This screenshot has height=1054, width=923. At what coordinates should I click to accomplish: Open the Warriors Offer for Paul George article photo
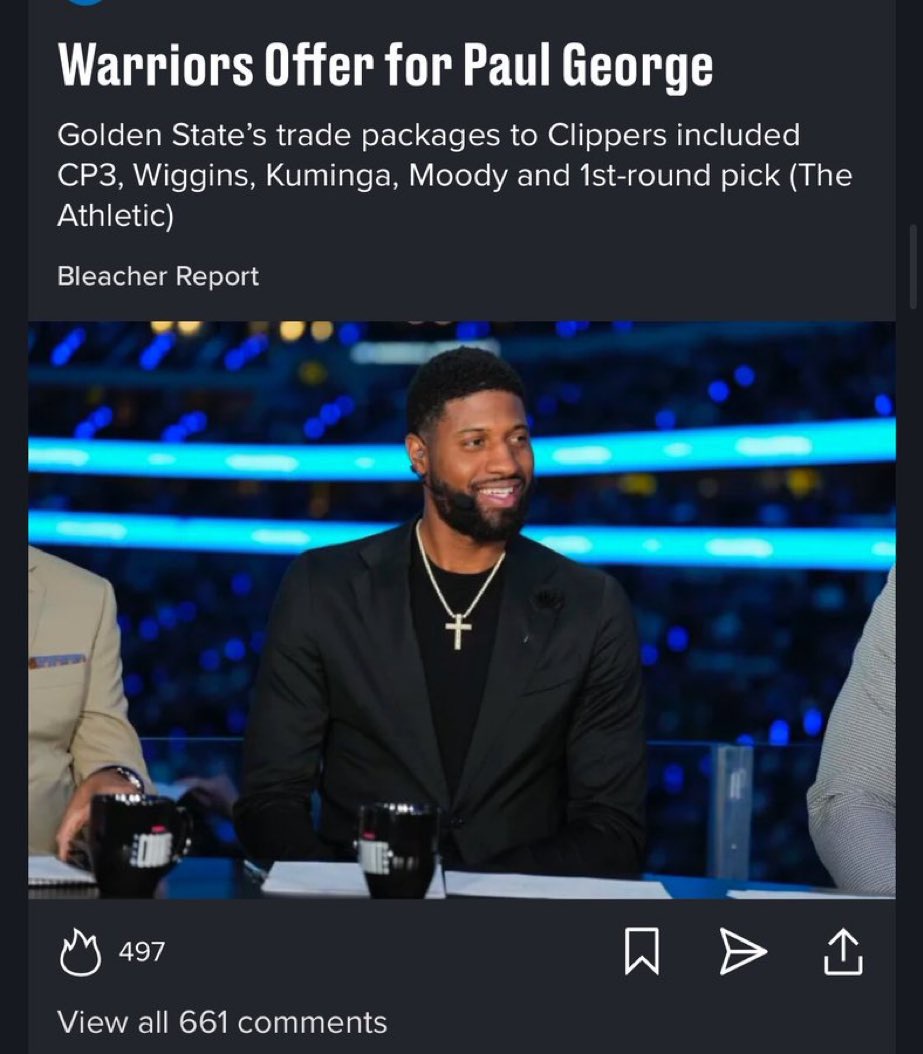(461, 608)
